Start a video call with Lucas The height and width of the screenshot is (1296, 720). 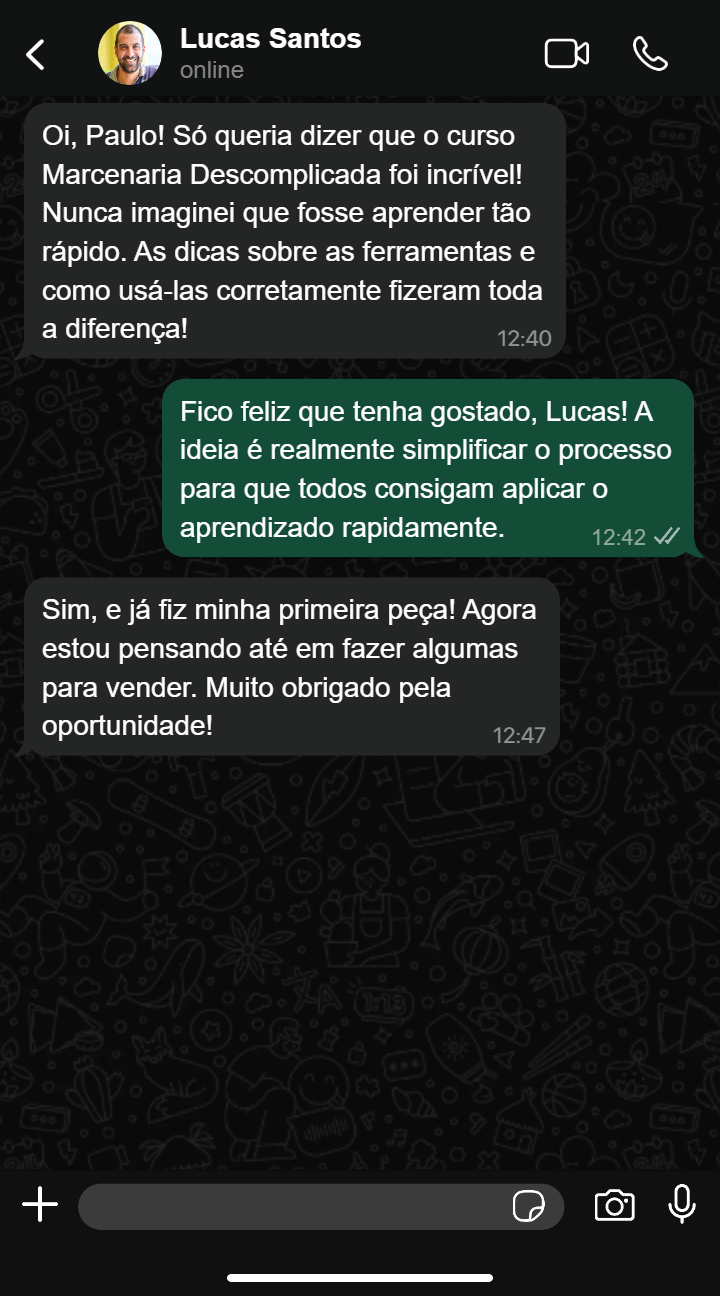566,54
